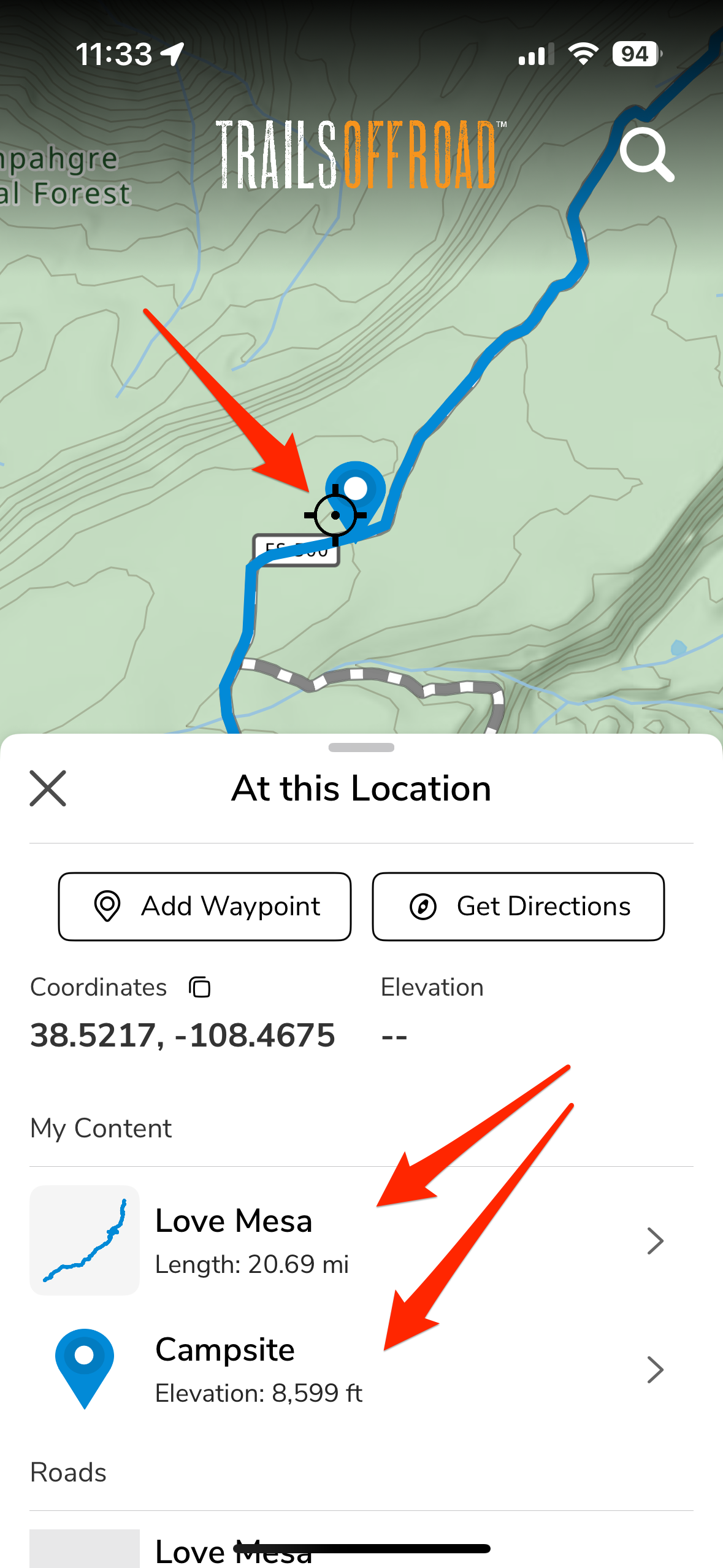Open Love Mesa trail, length 20.69 mi
The width and height of the screenshot is (723, 1568).
pyautogui.click(x=361, y=1240)
